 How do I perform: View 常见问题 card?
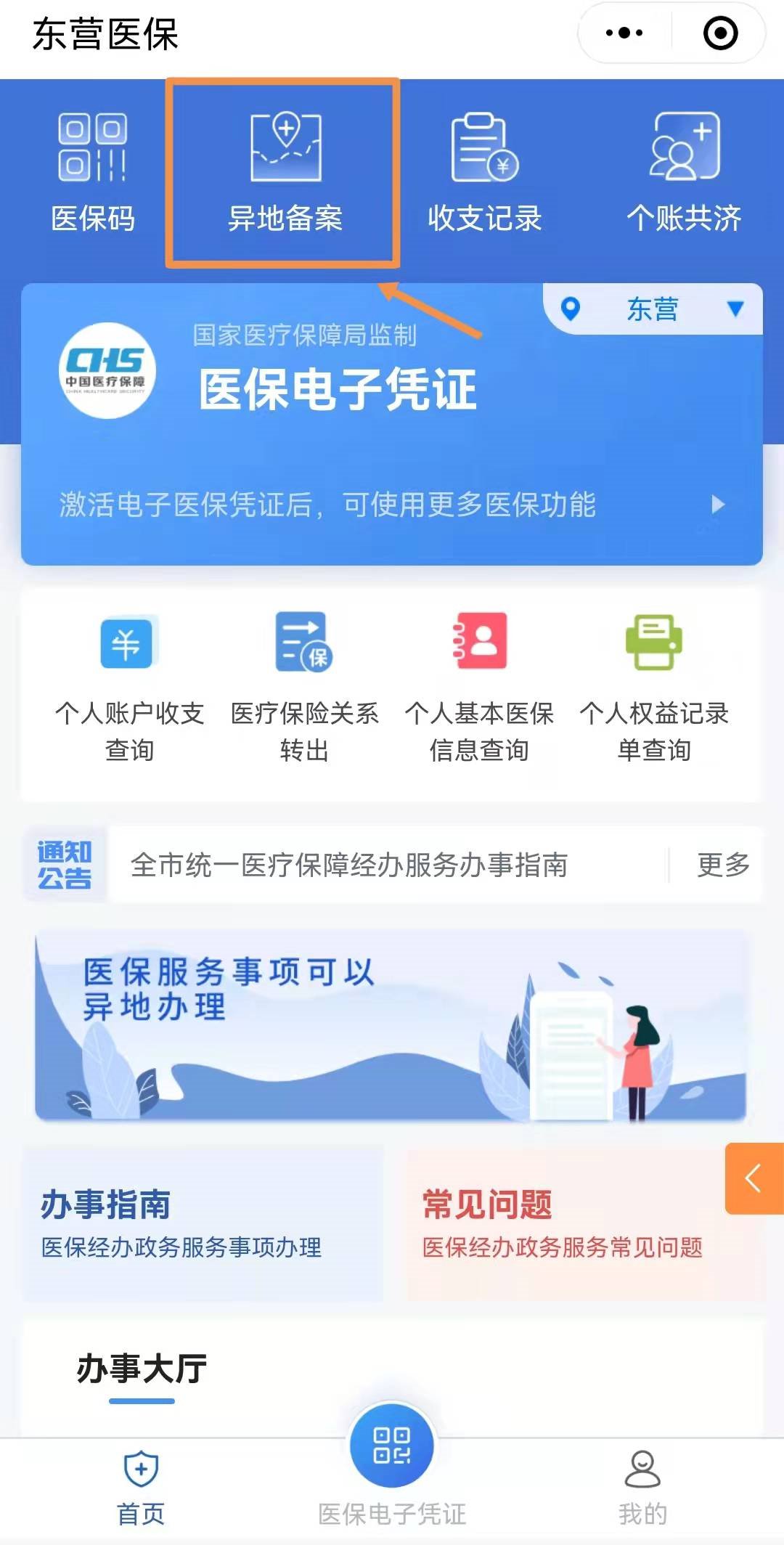point(563,1223)
